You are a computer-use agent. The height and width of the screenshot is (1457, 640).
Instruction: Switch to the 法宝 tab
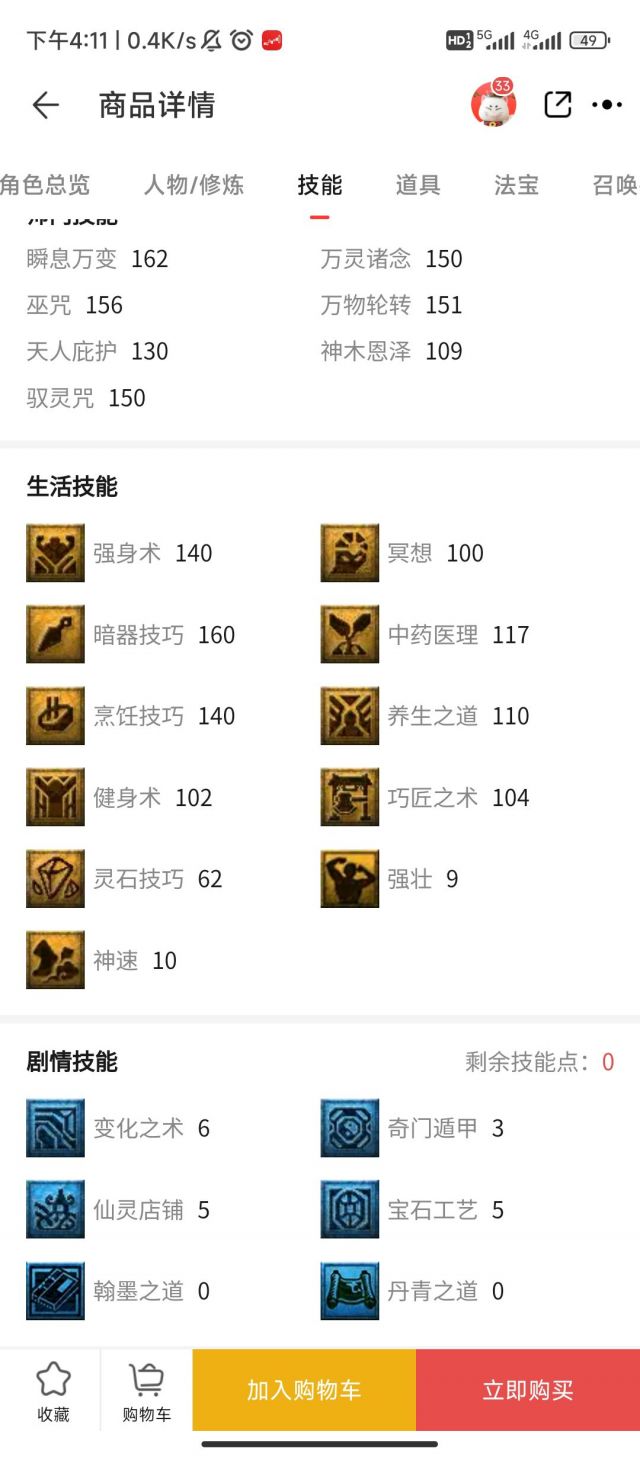pos(516,185)
